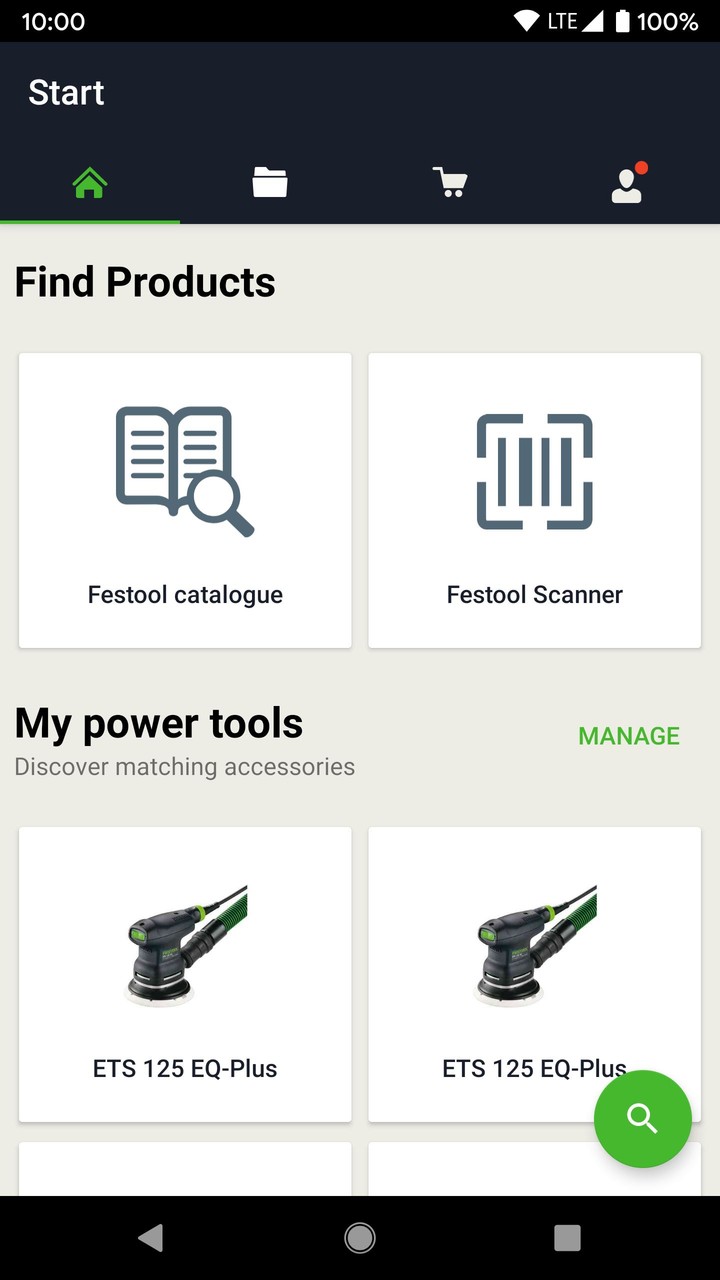
Task: Tap the green search floating button
Action: [x=642, y=1118]
